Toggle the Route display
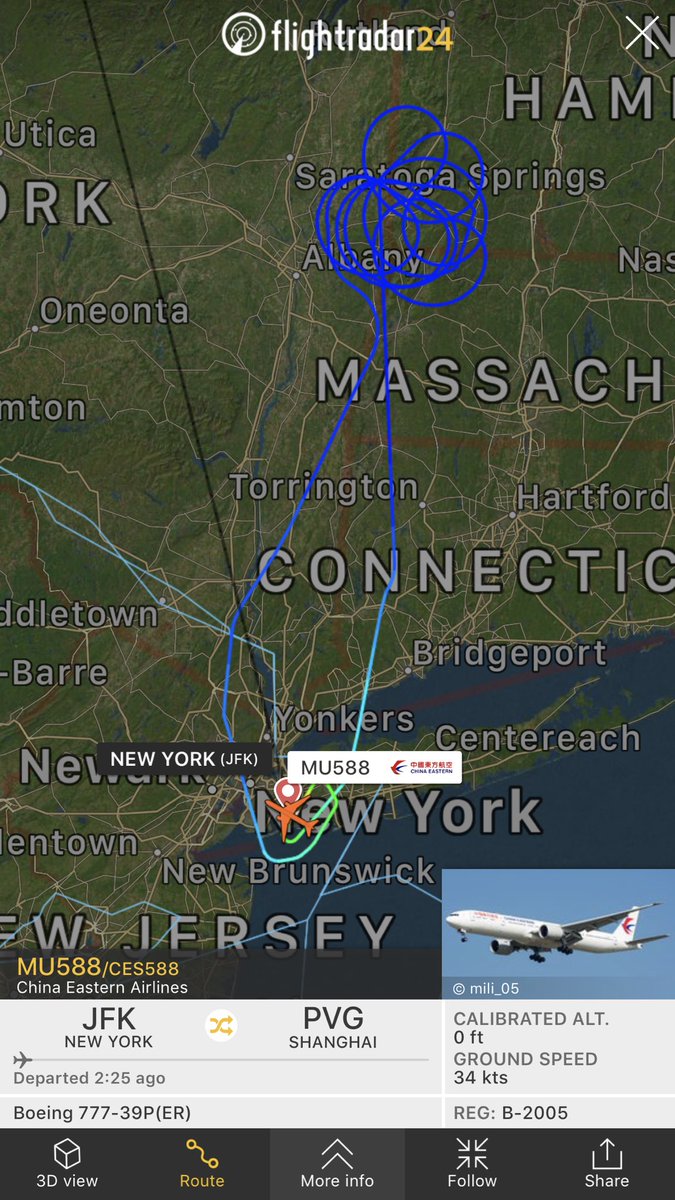 click(x=201, y=1164)
